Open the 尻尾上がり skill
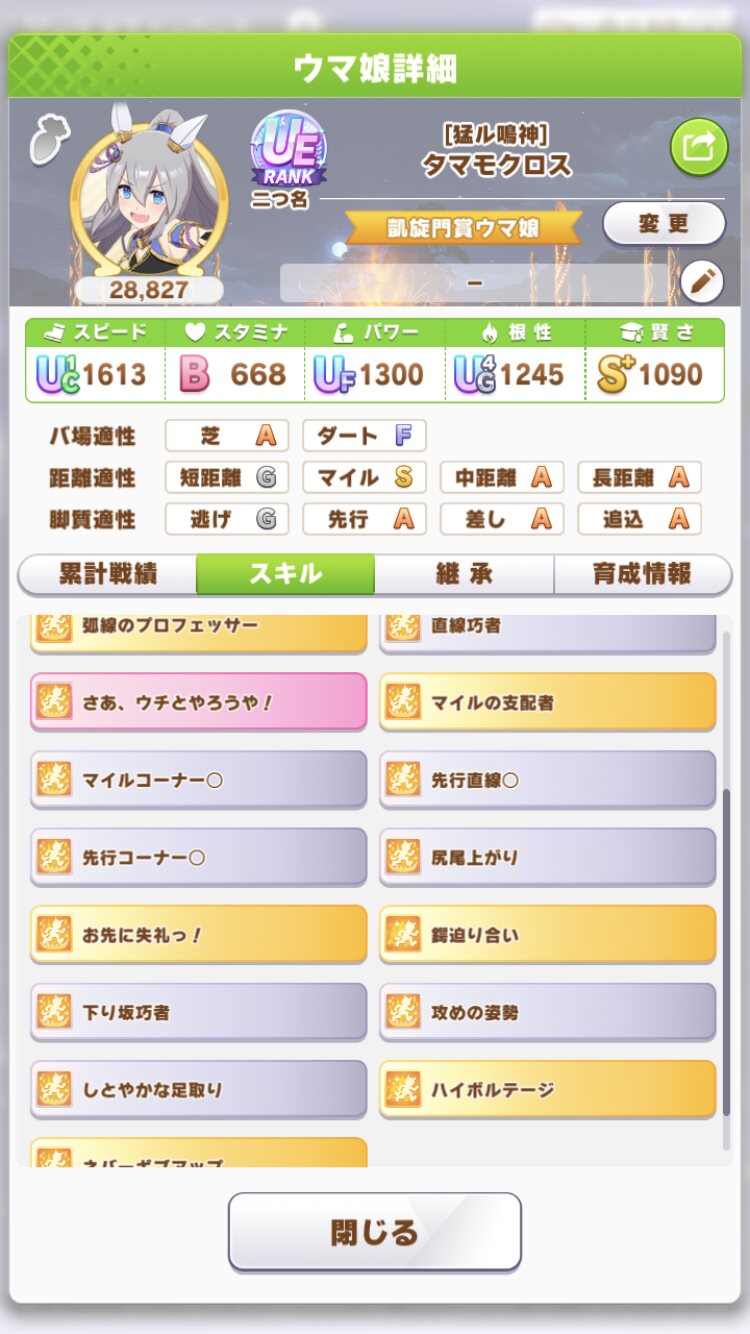750x1334 pixels. pyautogui.click(x=548, y=857)
